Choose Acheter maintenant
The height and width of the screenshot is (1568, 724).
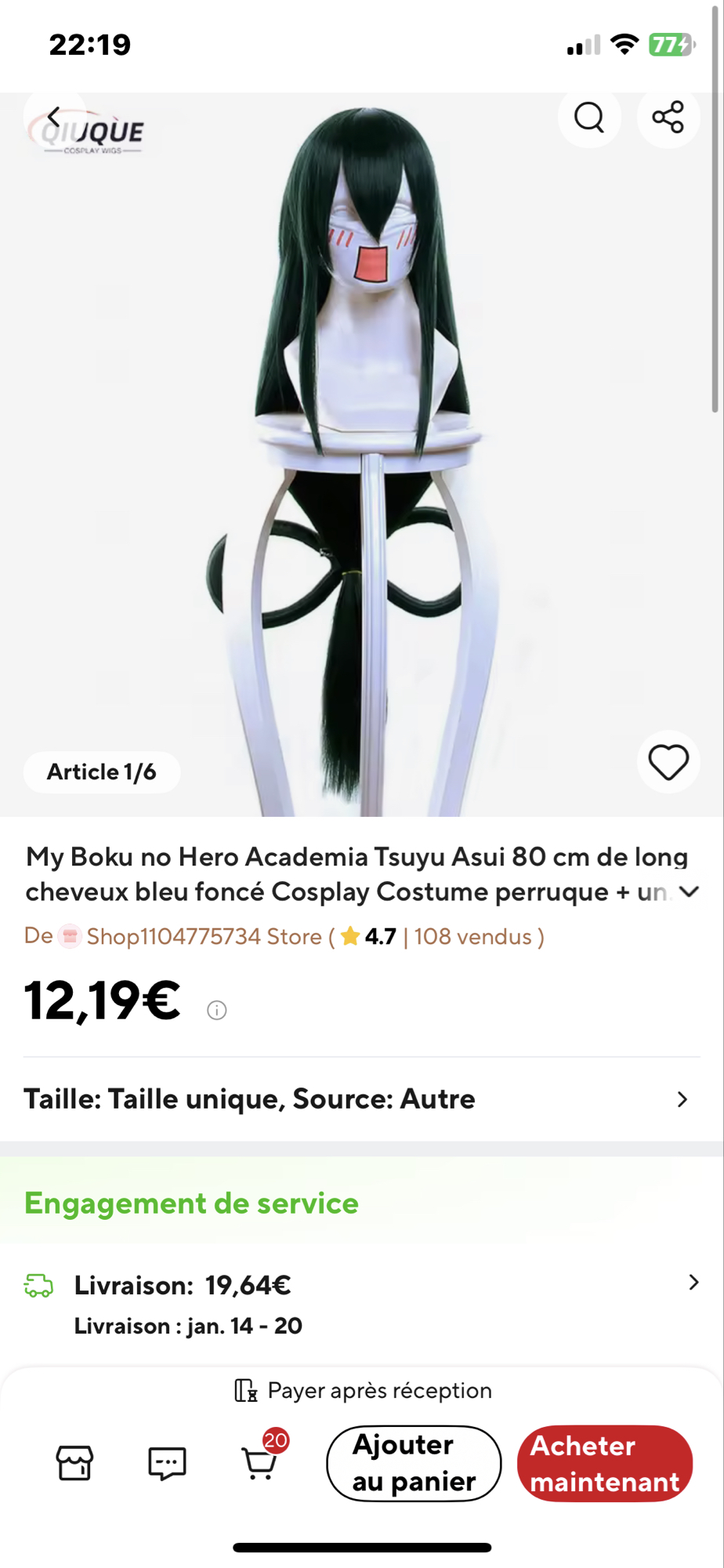pos(605,1463)
